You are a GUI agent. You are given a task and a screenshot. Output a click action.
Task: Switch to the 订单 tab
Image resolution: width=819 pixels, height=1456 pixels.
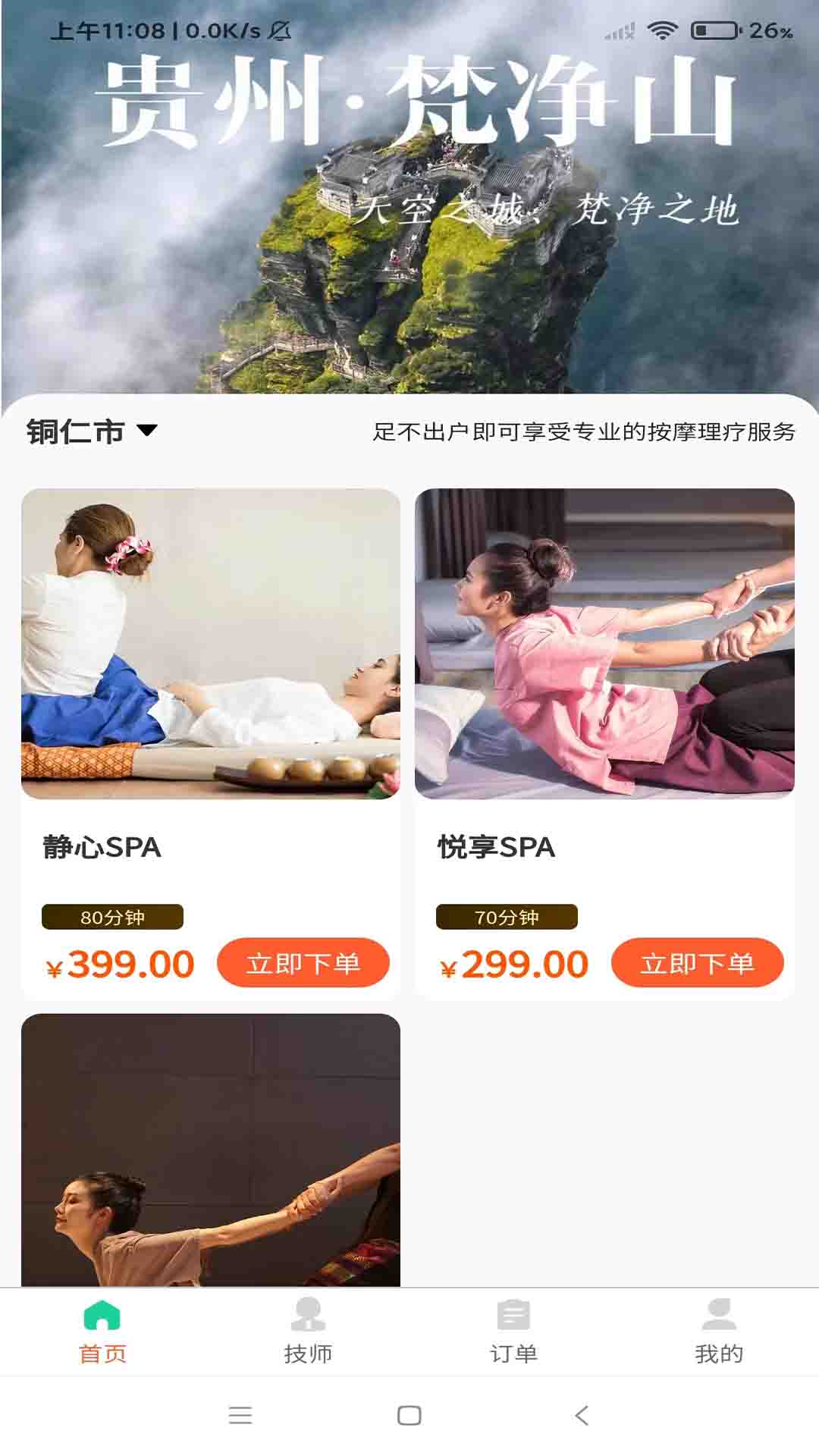coord(513,1331)
